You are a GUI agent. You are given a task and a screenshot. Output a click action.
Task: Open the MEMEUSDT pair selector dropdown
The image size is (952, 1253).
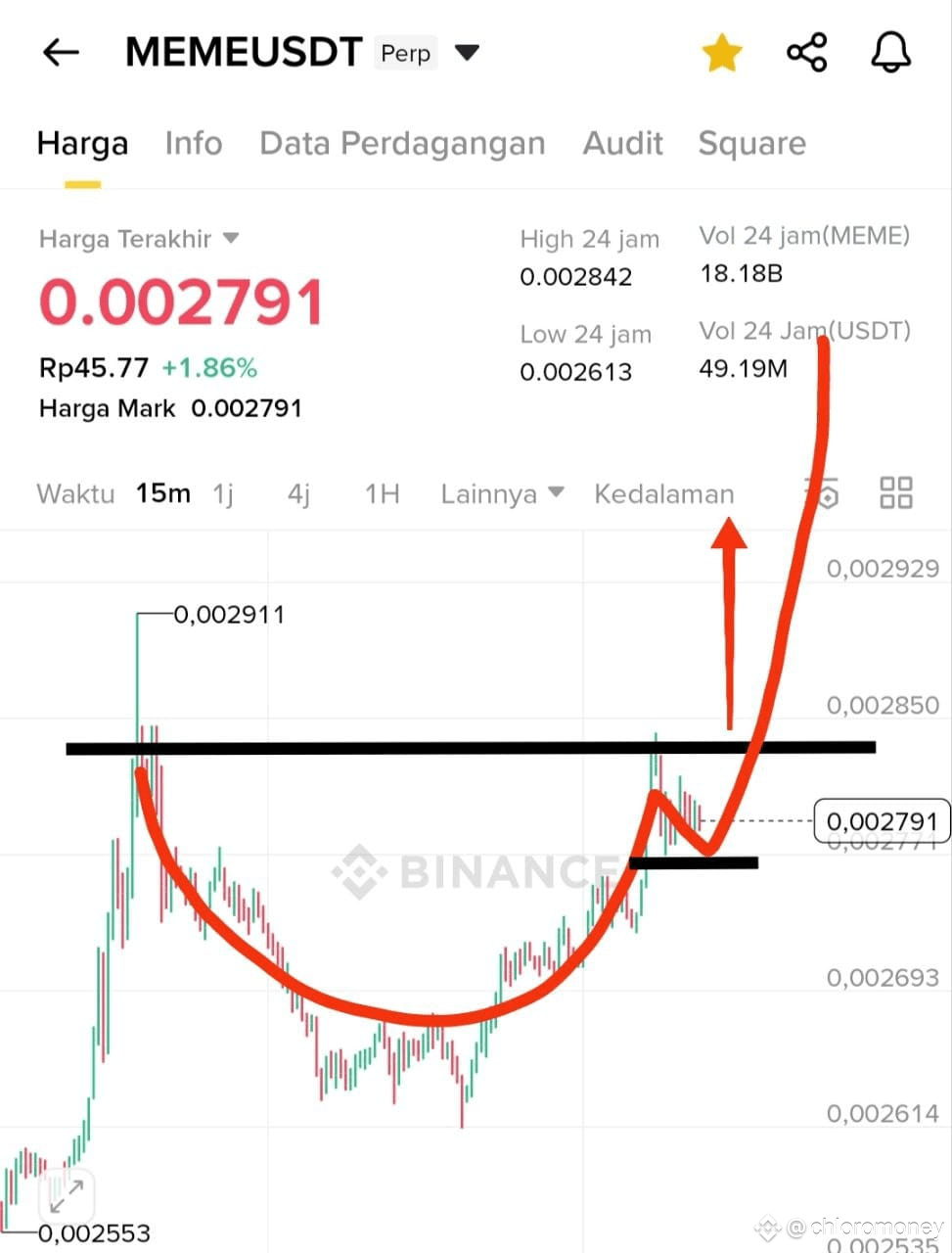468,53
